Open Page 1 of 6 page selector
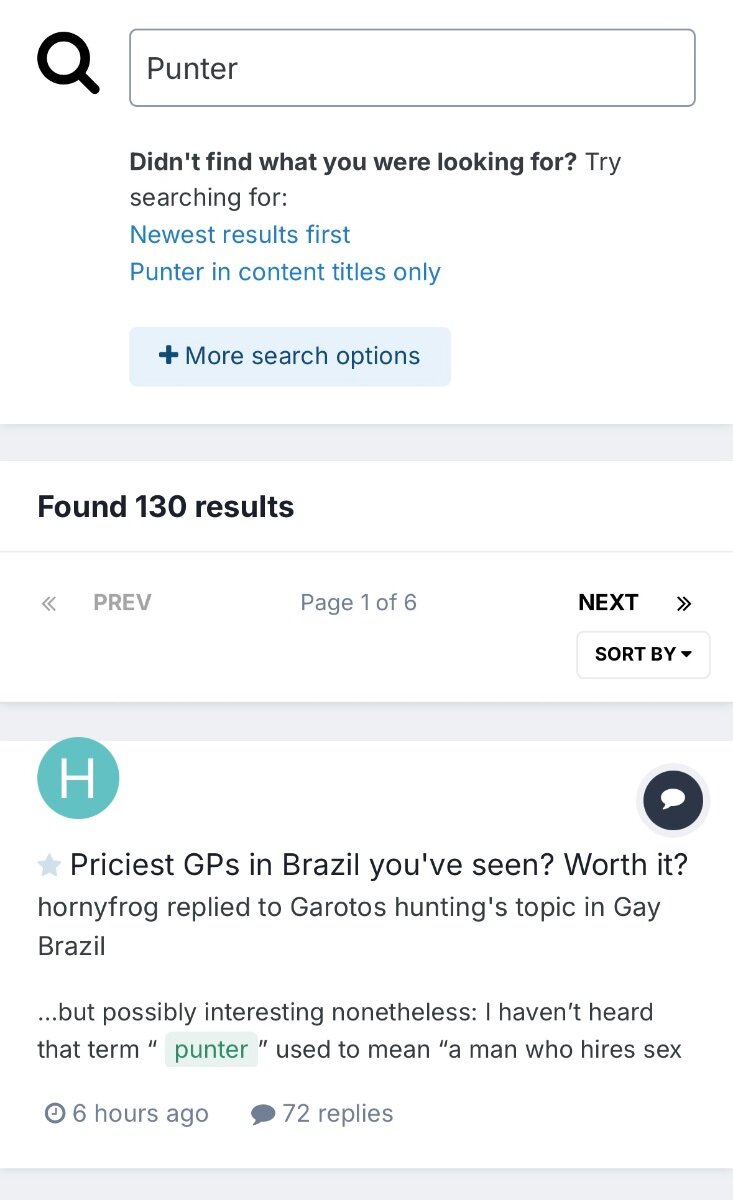733x1200 pixels. coord(358,602)
